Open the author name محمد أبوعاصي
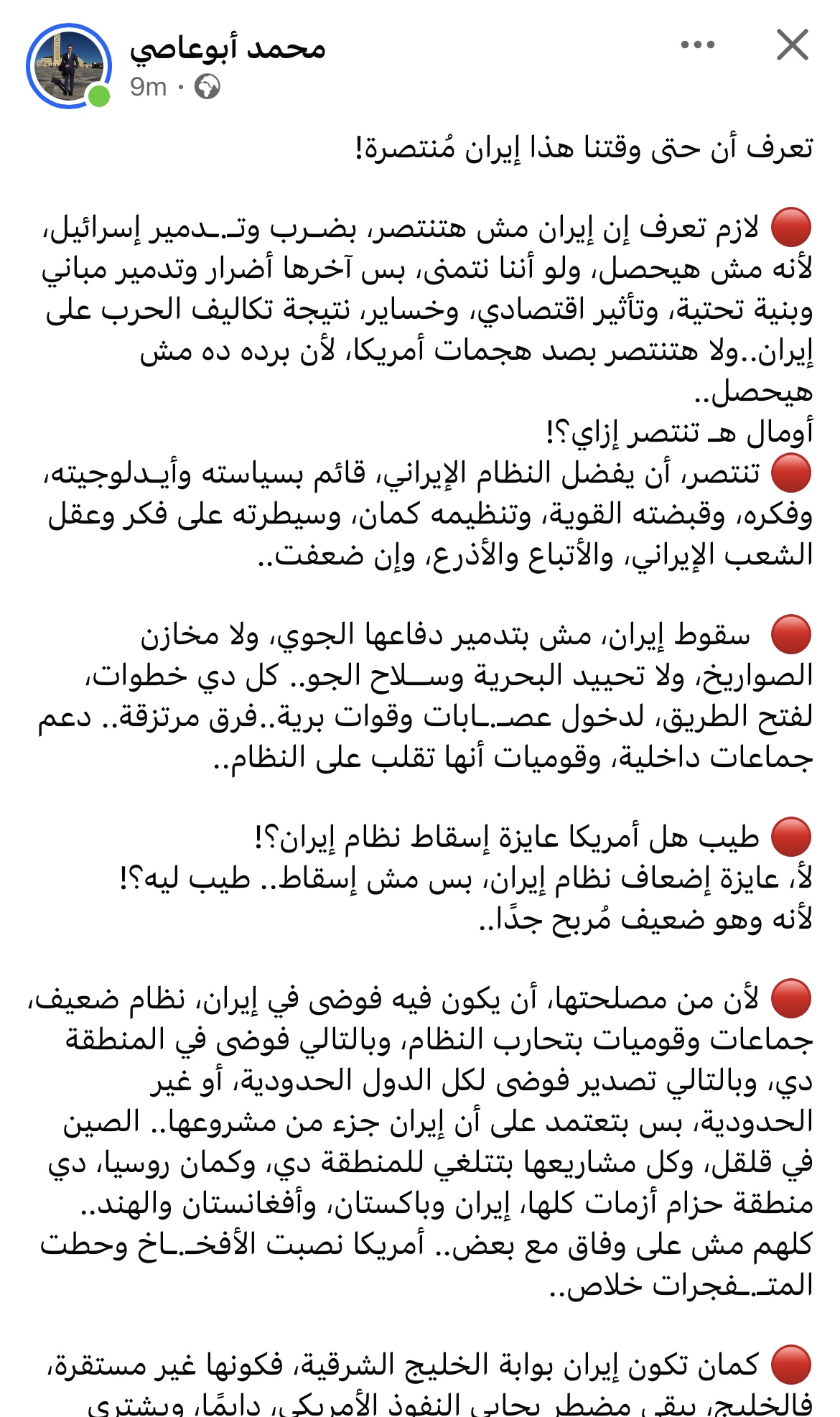Screen dimensions: 840x1417 pos(228,48)
